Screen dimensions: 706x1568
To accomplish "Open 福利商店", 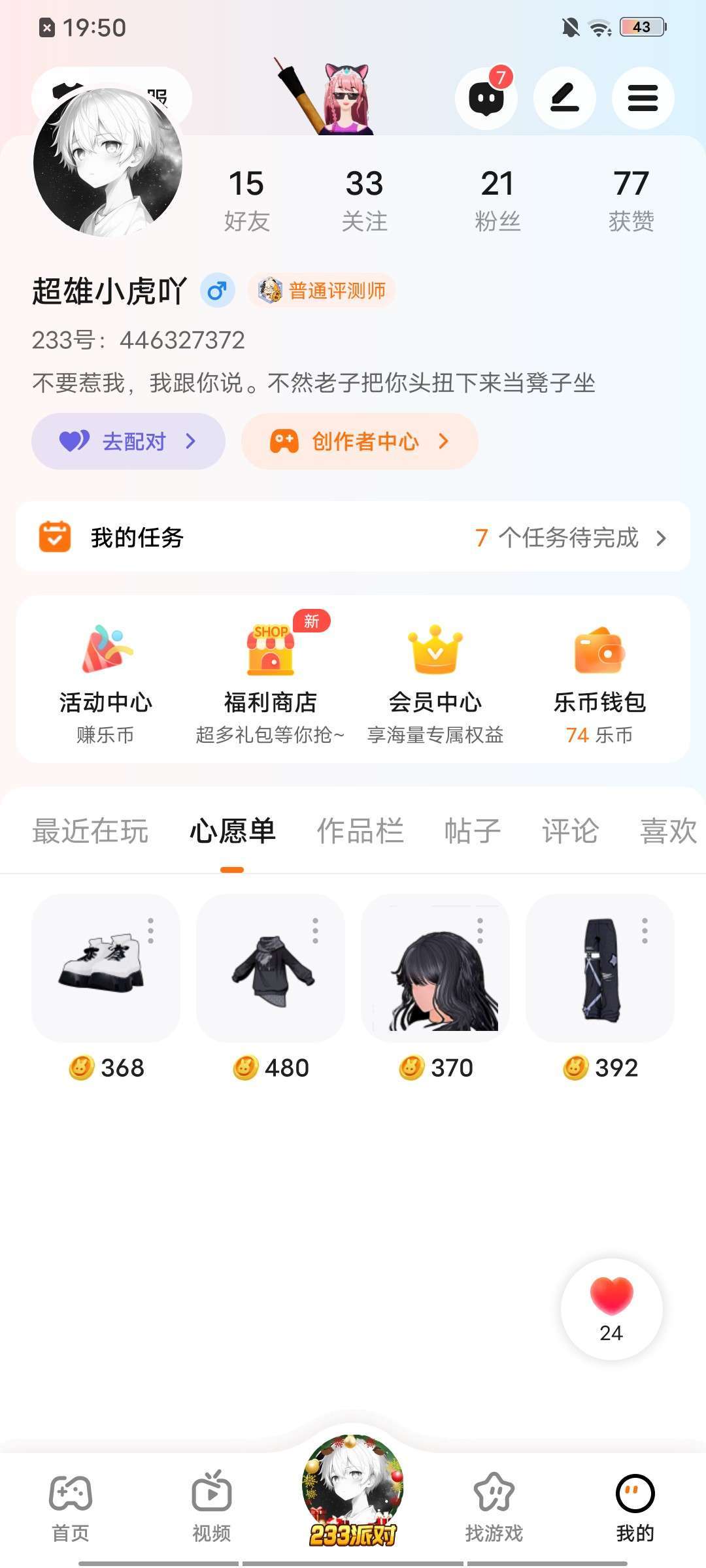I will coord(270,679).
